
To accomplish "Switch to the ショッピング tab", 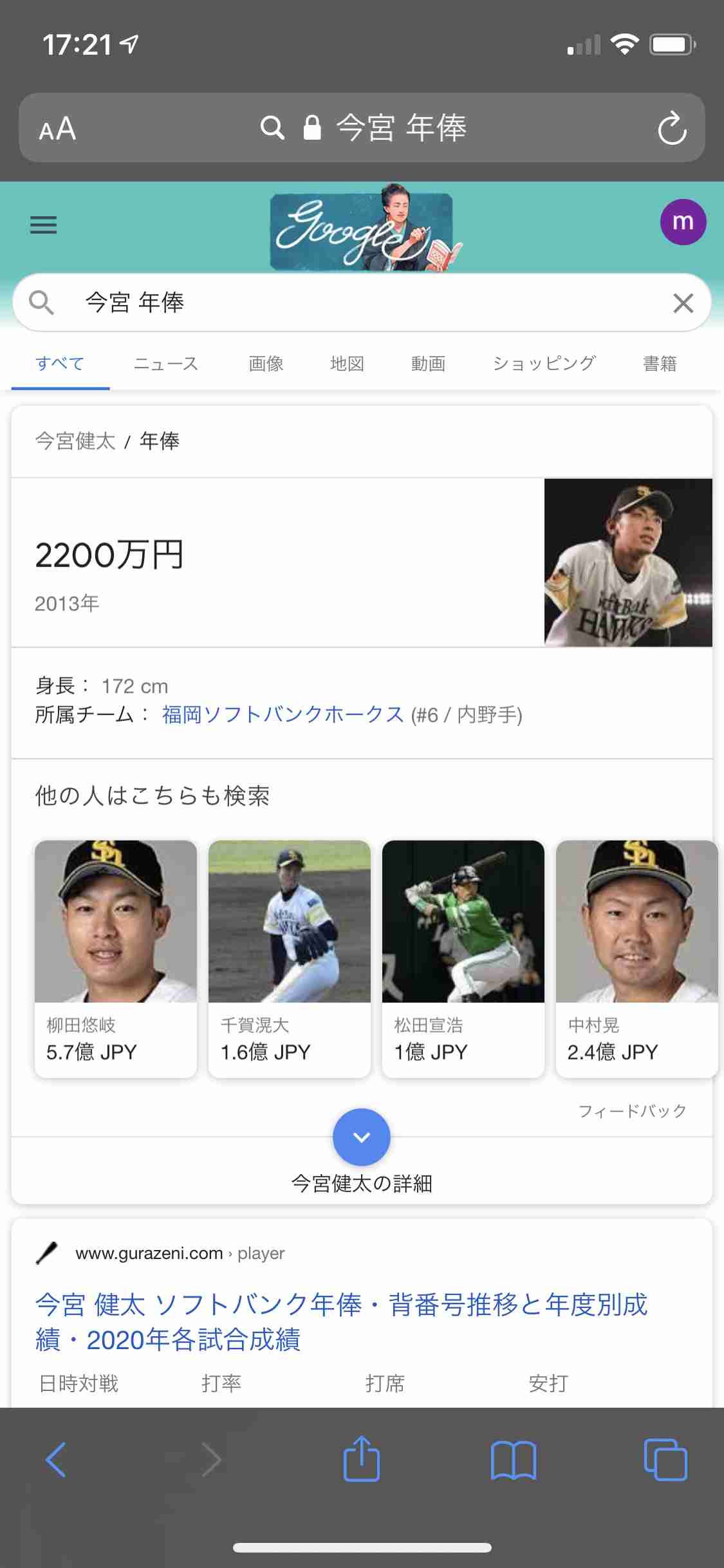I will click(544, 364).
